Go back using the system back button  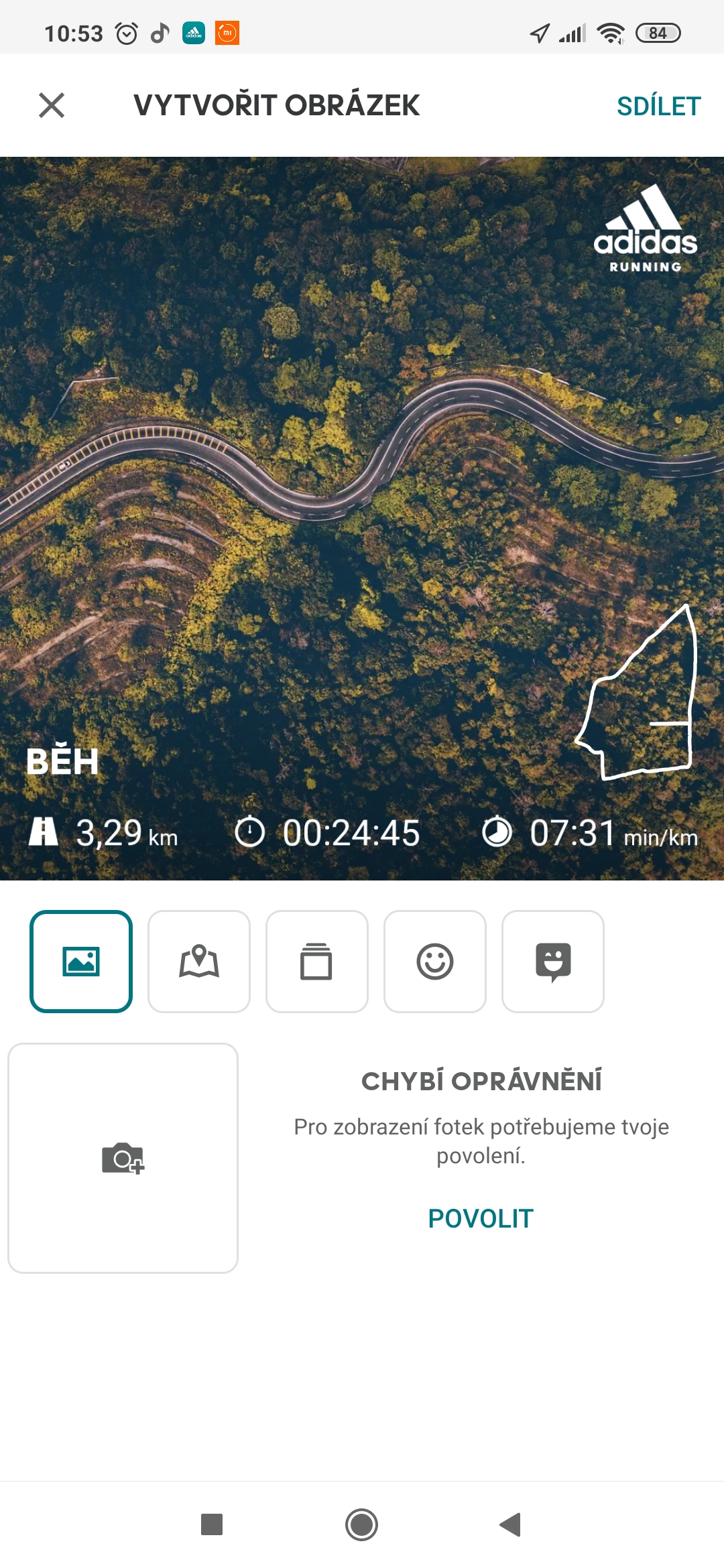tap(510, 1524)
